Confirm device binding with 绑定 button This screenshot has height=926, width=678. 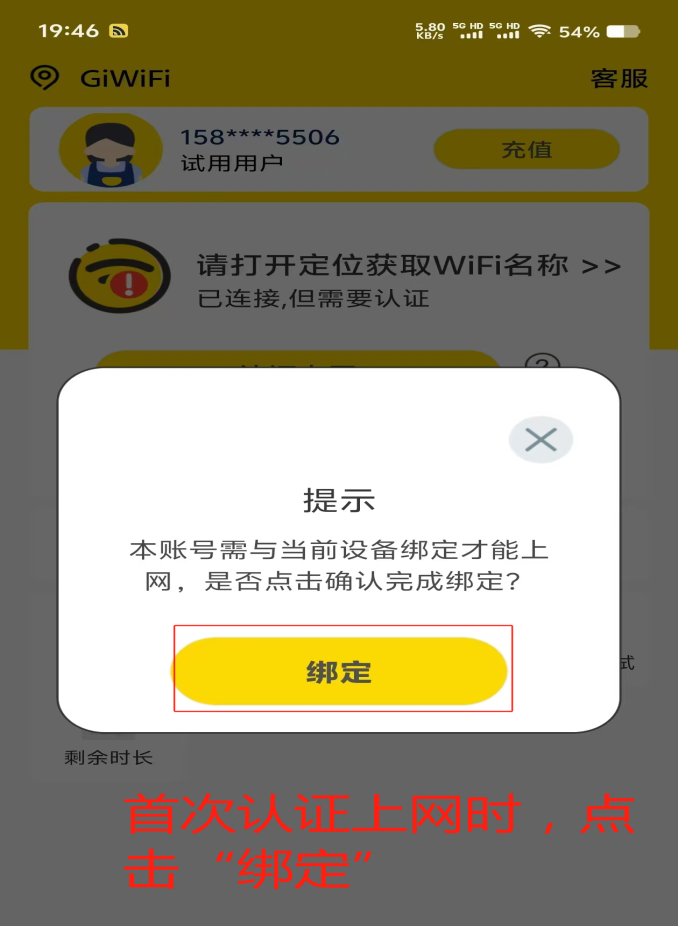coord(339,671)
